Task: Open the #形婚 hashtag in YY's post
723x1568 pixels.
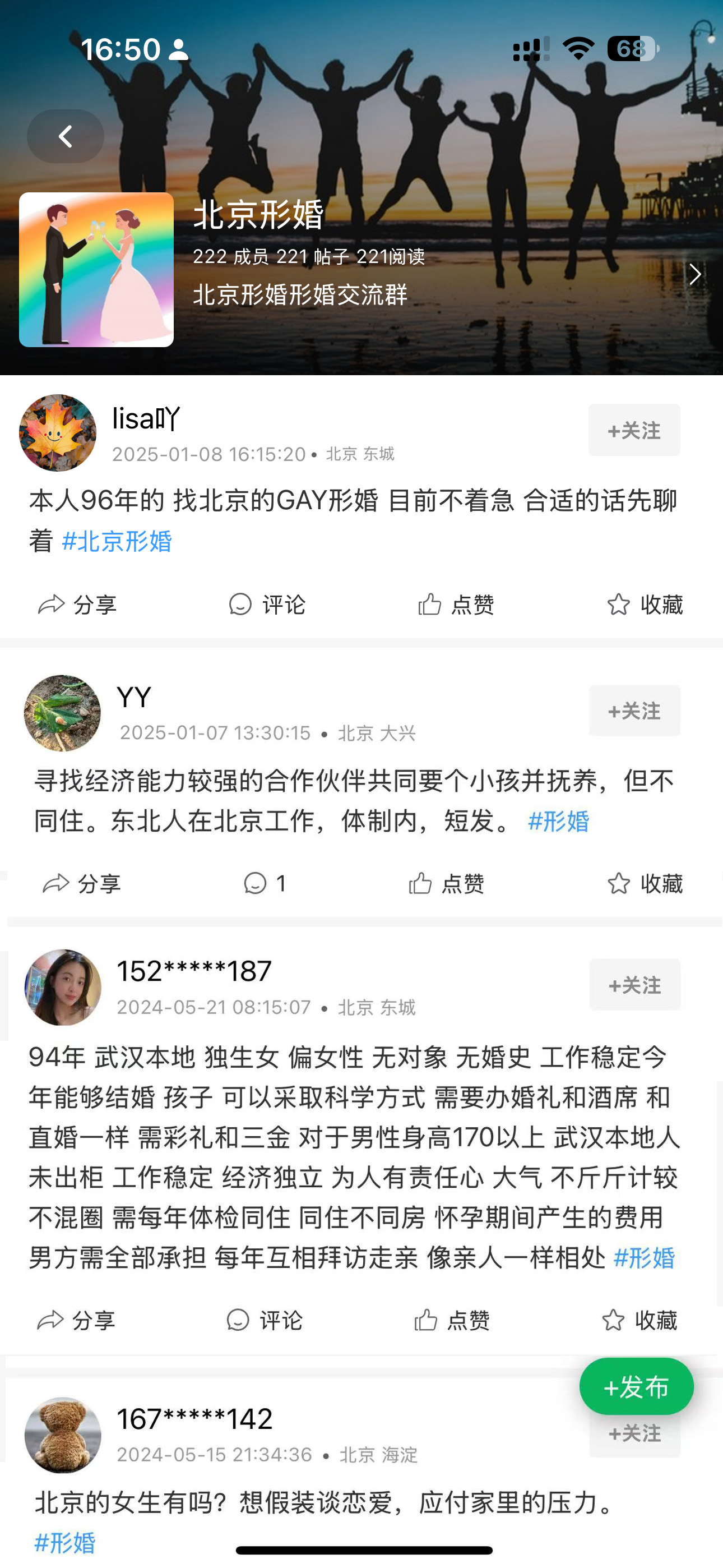Action: tap(559, 822)
